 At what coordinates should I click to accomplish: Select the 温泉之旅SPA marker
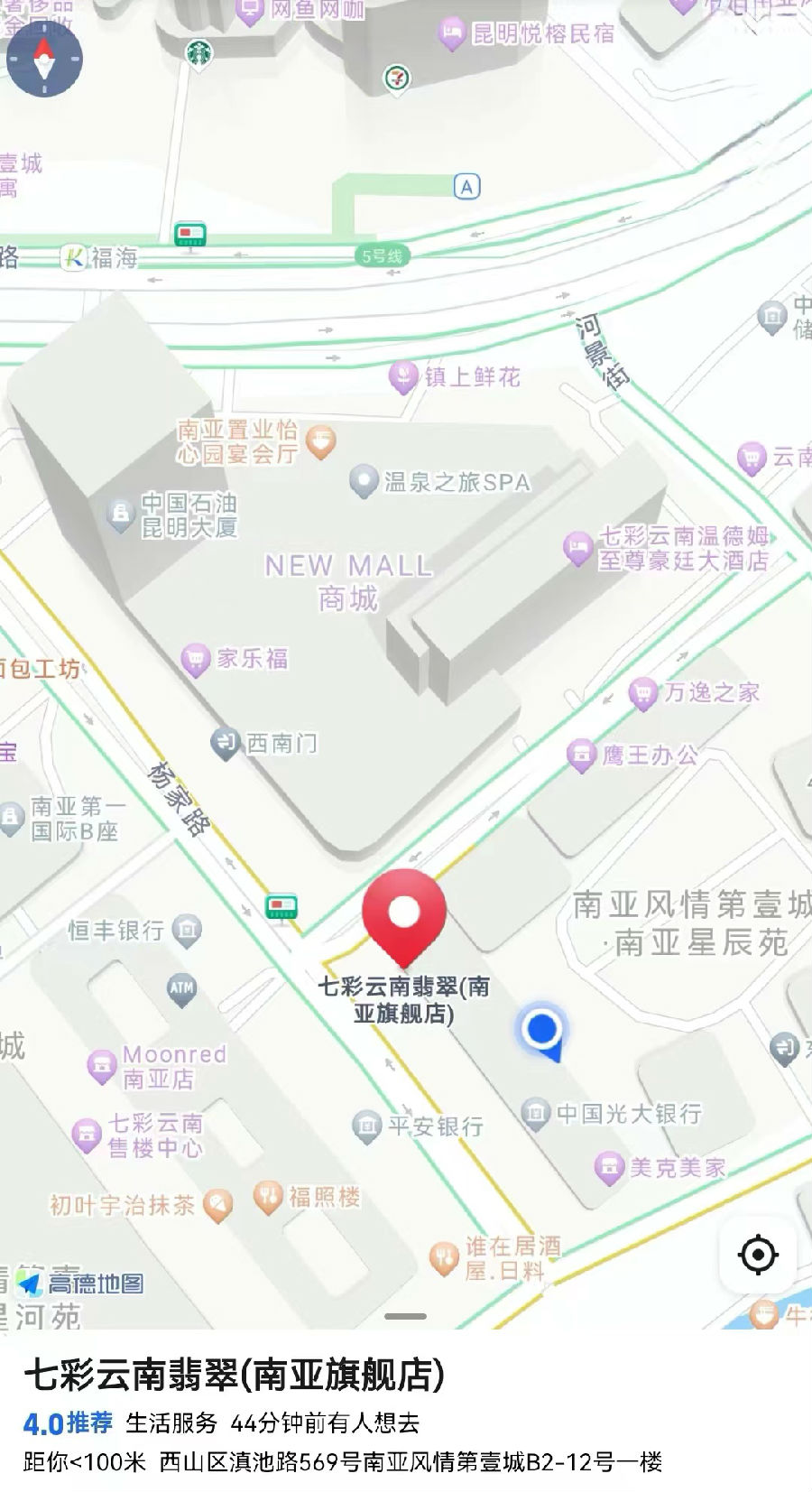[x=363, y=481]
